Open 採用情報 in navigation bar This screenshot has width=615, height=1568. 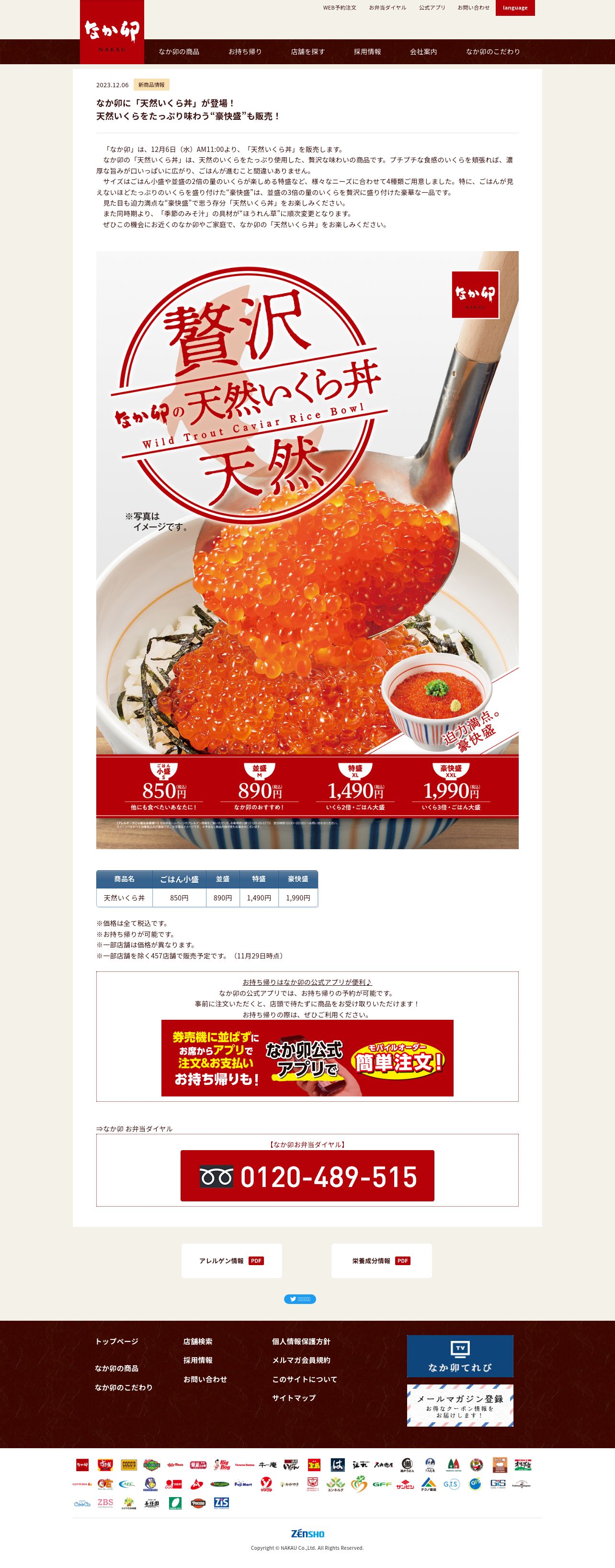coord(367,52)
